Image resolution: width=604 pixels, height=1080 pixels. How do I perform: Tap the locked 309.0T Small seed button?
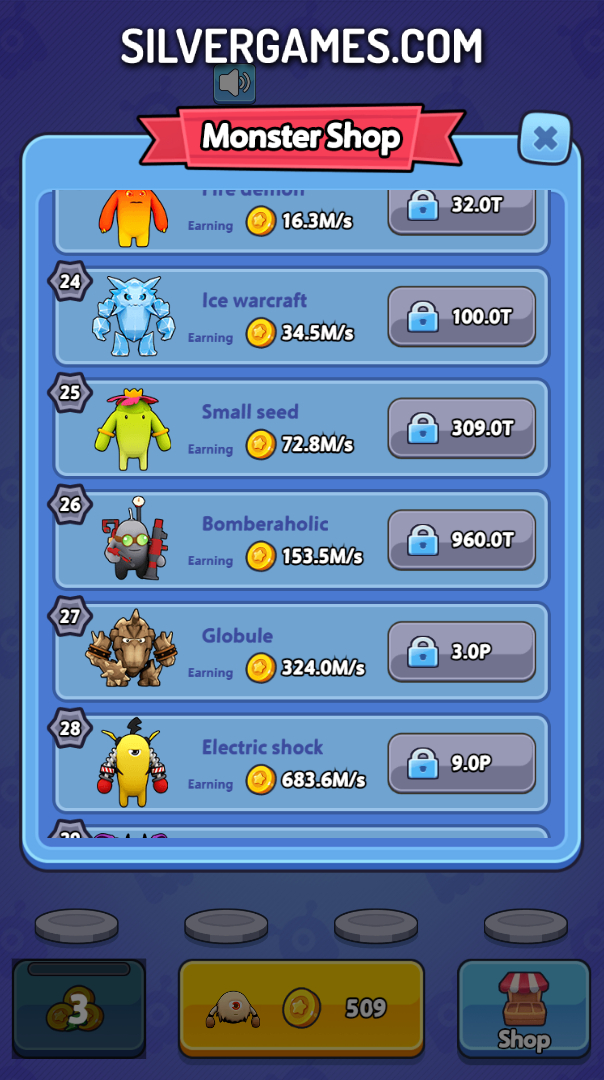[461, 428]
